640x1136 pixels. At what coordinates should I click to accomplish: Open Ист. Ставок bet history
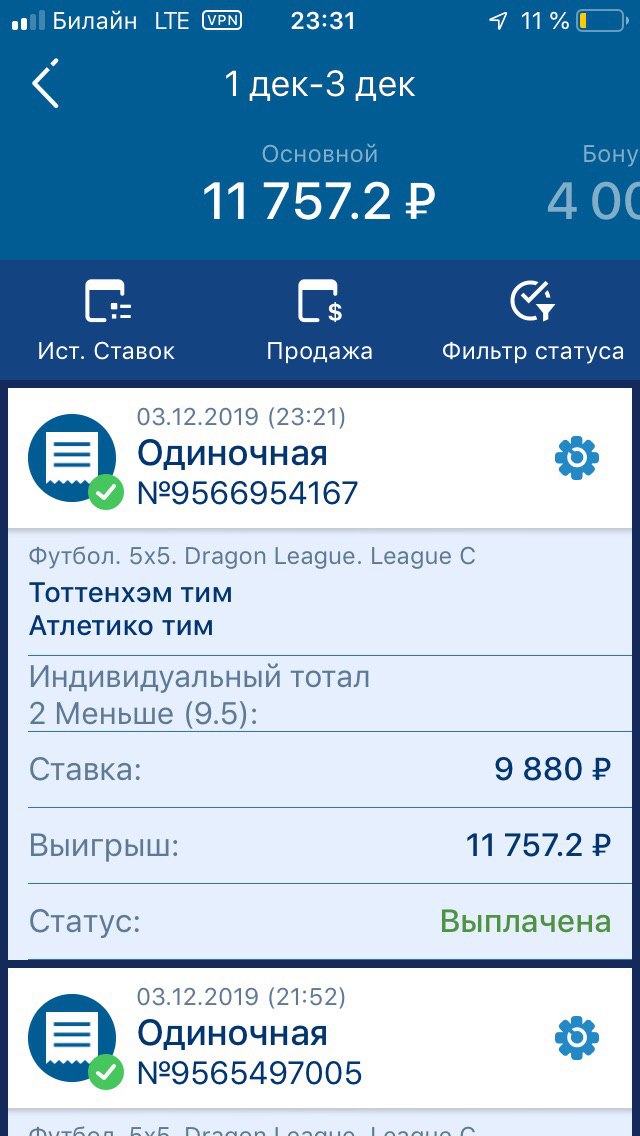pyautogui.click(x=107, y=320)
